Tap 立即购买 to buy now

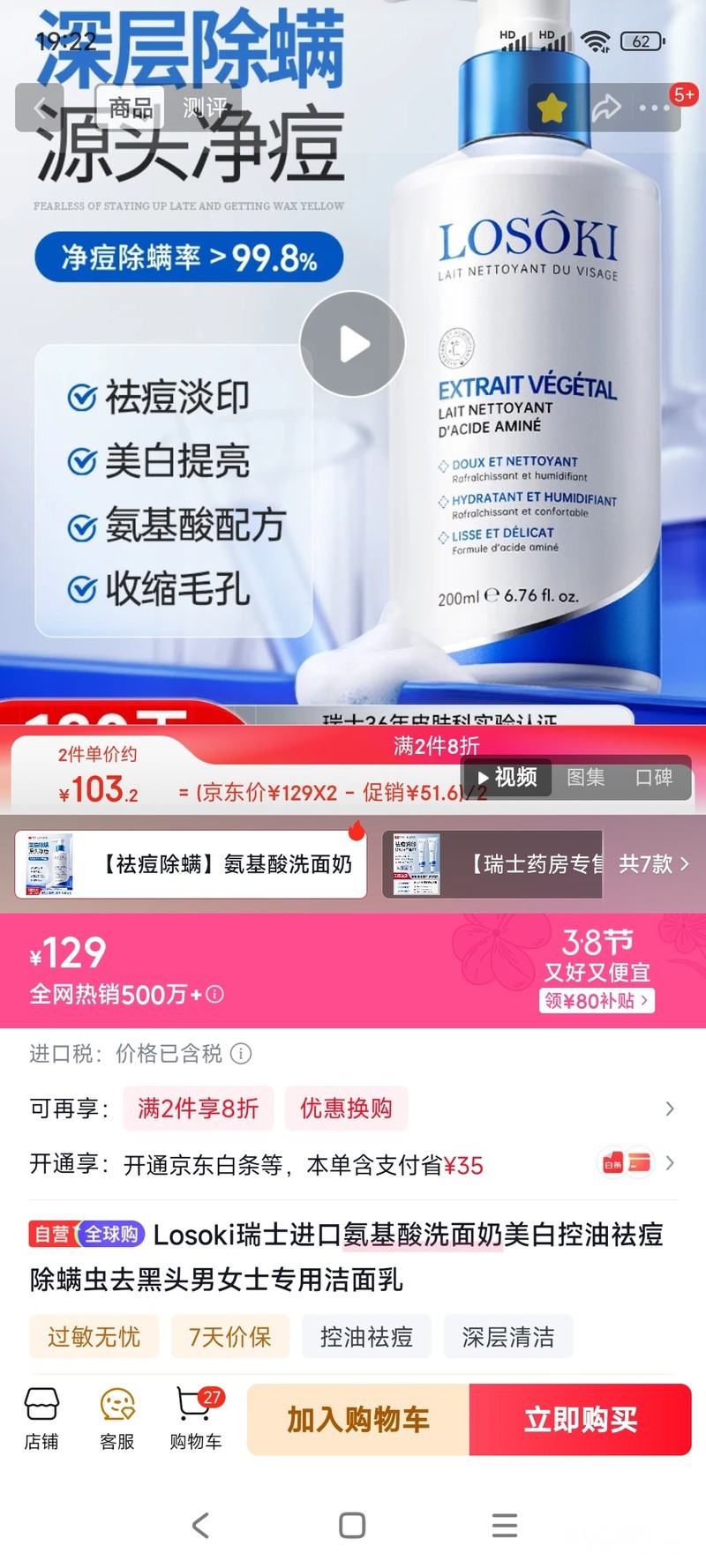(580, 1419)
